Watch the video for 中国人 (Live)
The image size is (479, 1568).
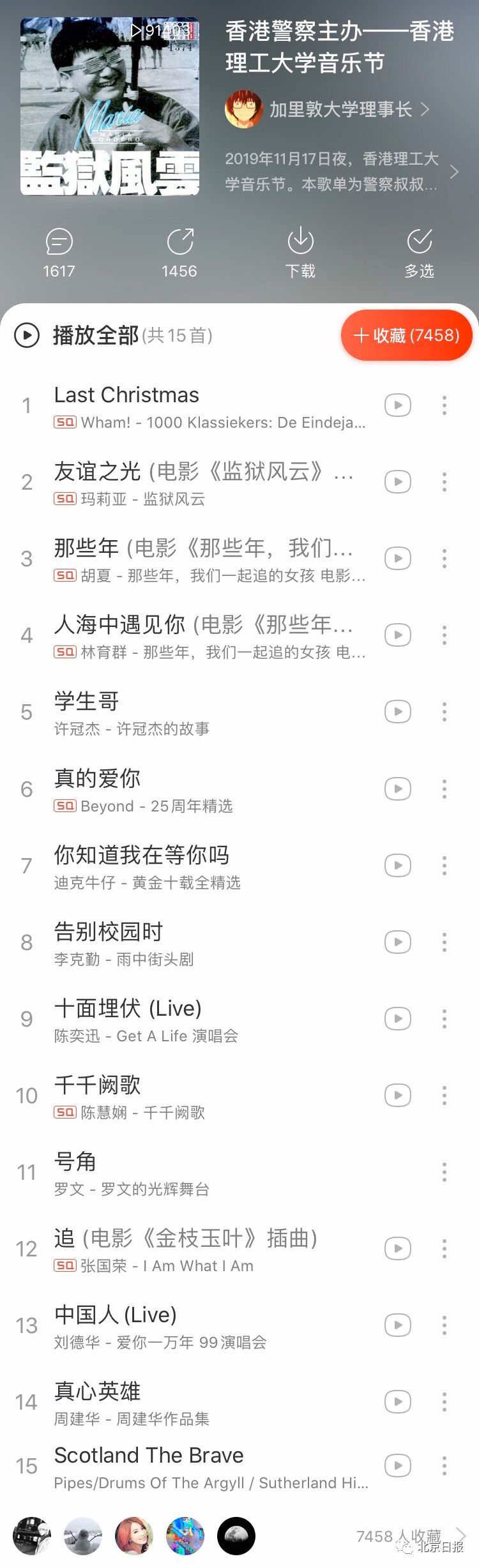[x=398, y=1325]
